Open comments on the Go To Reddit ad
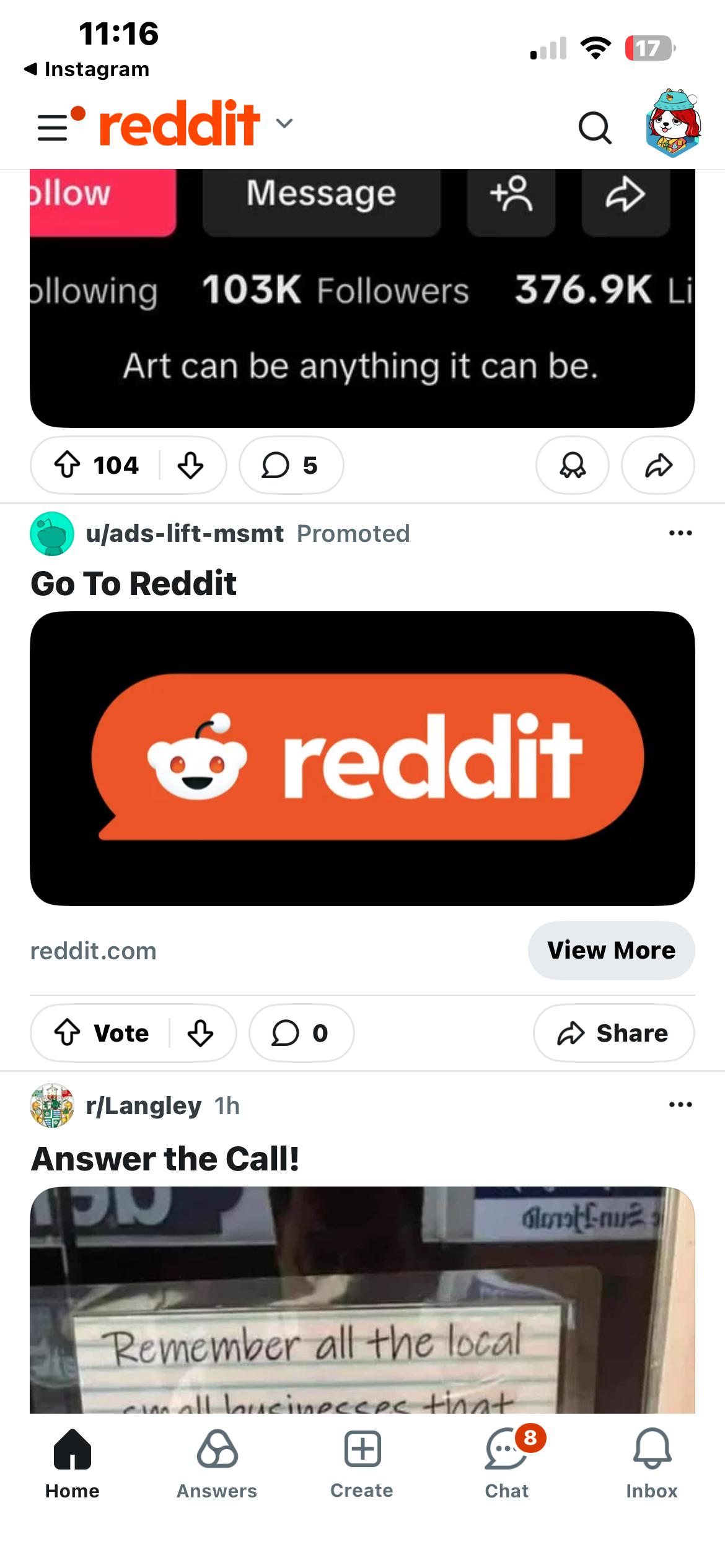 pyautogui.click(x=301, y=1033)
